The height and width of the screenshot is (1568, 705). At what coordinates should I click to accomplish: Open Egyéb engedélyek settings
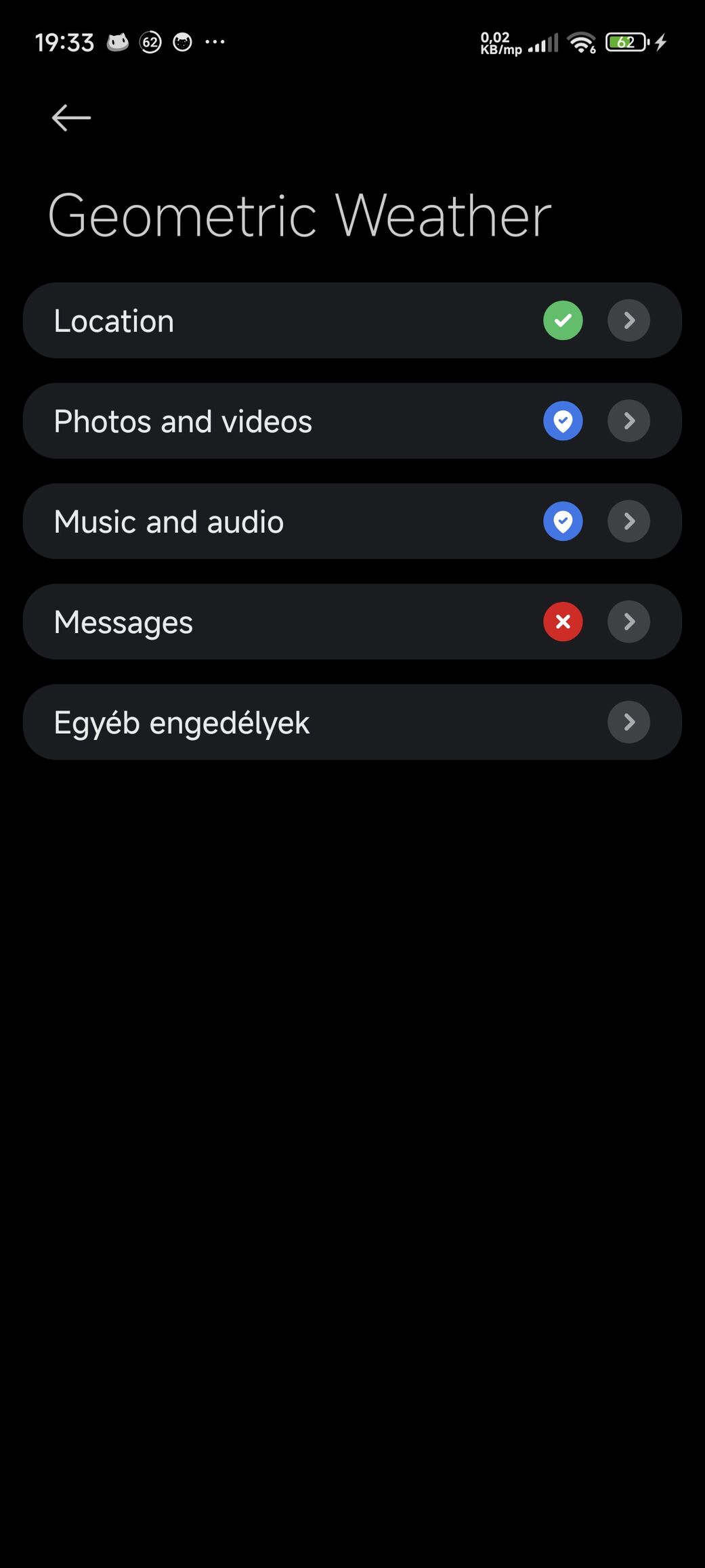click(x=352, y=722)
